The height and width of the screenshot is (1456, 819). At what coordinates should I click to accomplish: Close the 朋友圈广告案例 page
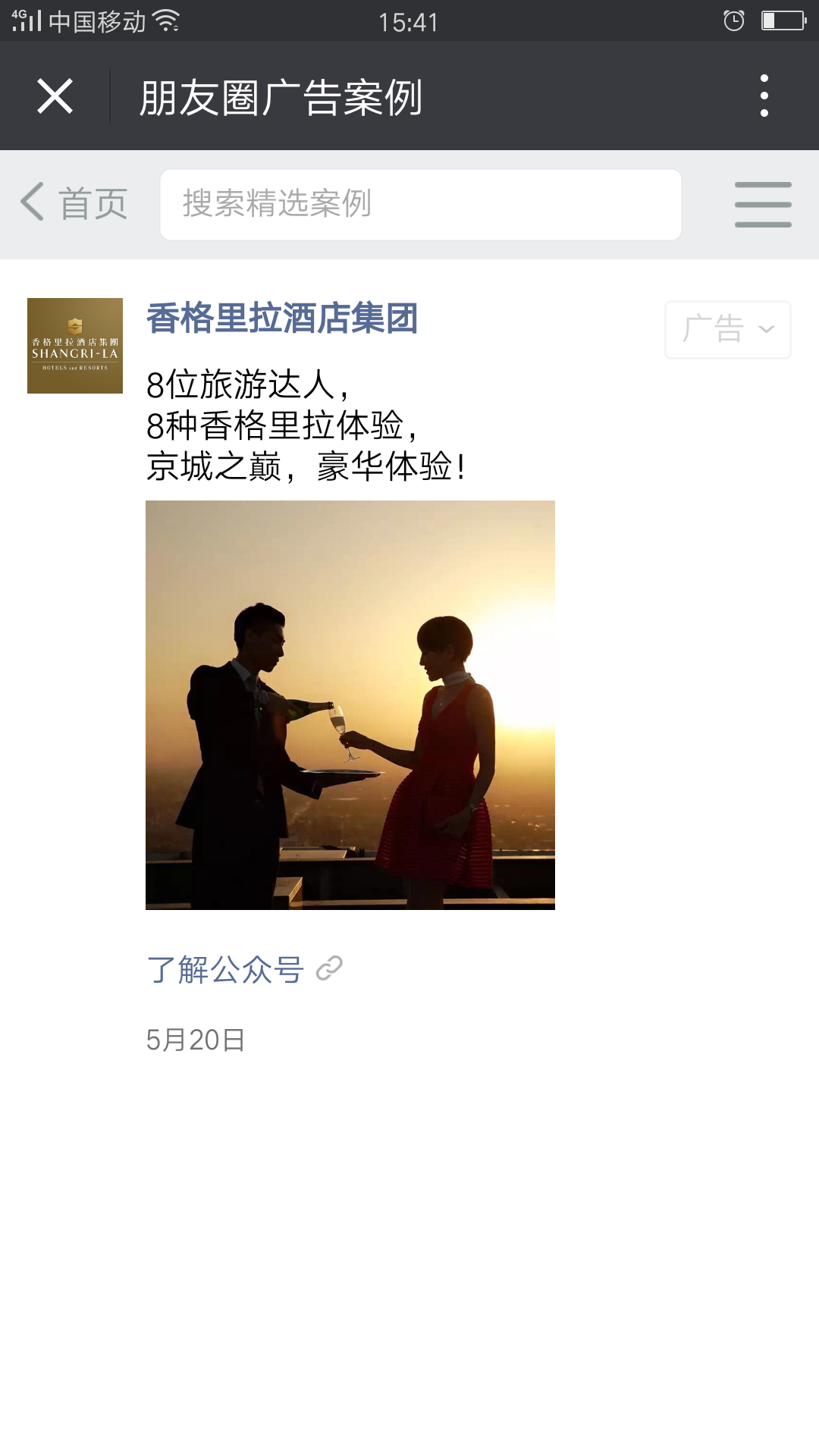[x=55, y=96]
